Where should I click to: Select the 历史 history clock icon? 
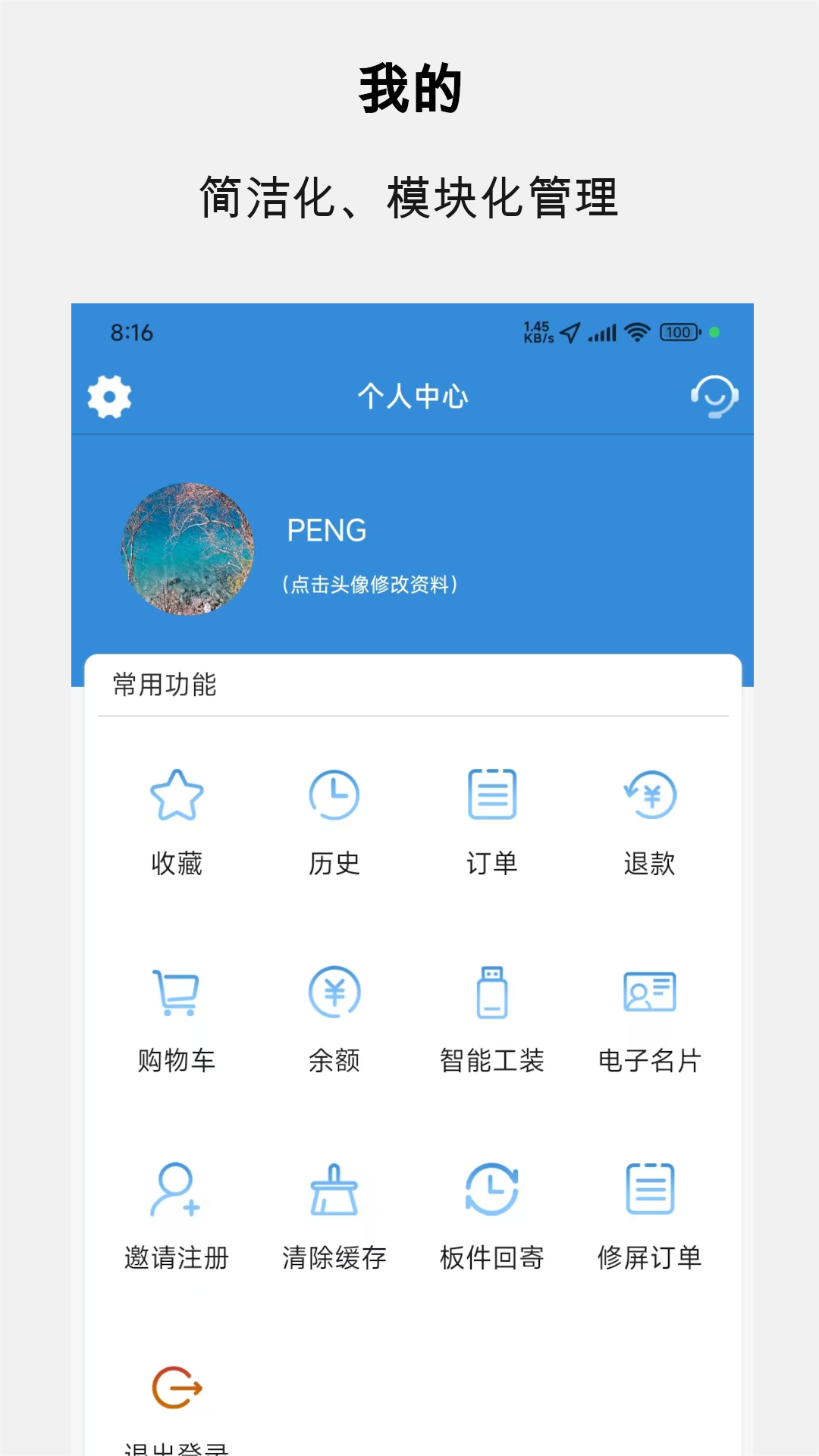[x=334, y=795]
